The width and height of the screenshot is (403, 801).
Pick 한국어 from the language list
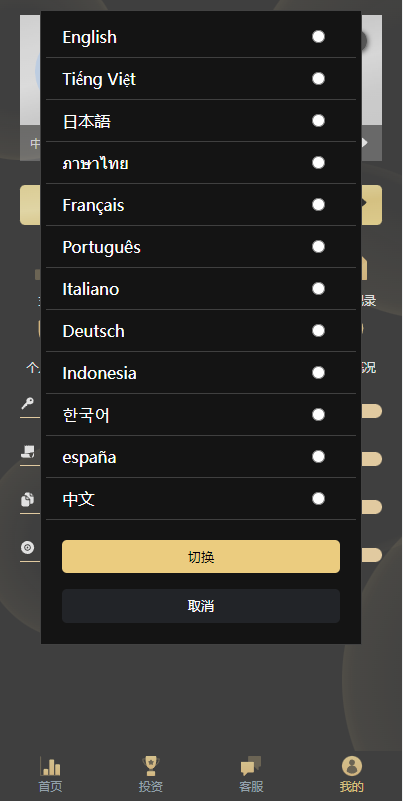pyautogui.click(x=201, y=415)
